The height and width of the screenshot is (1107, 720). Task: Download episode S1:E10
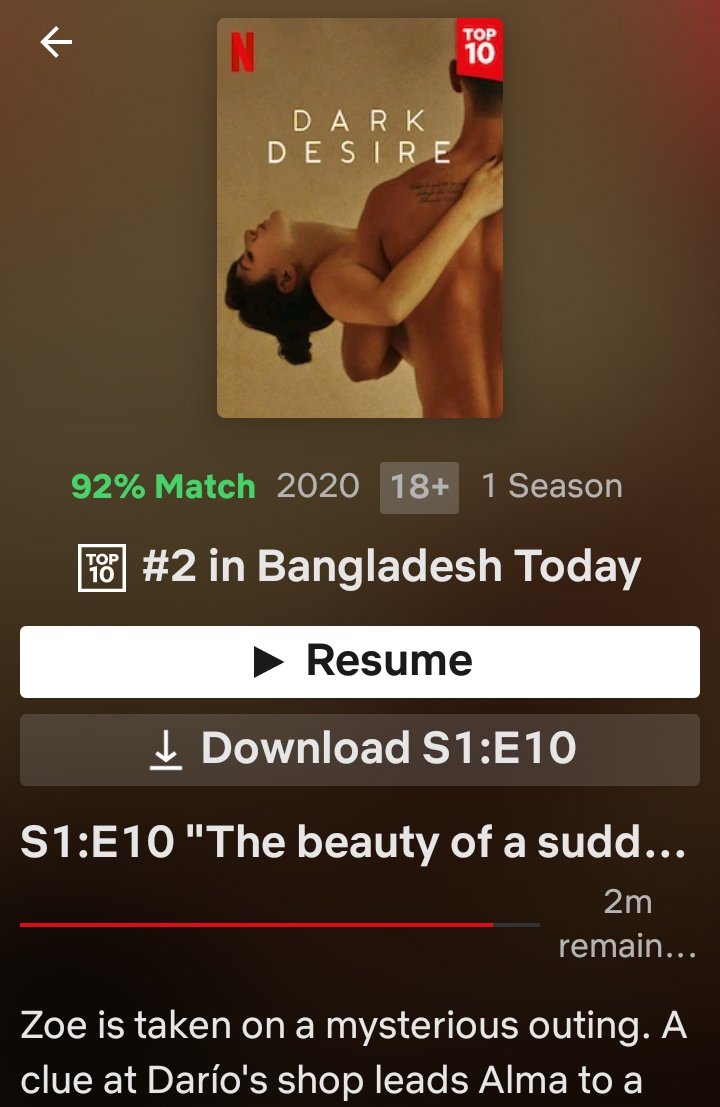(x=360, y=749)
